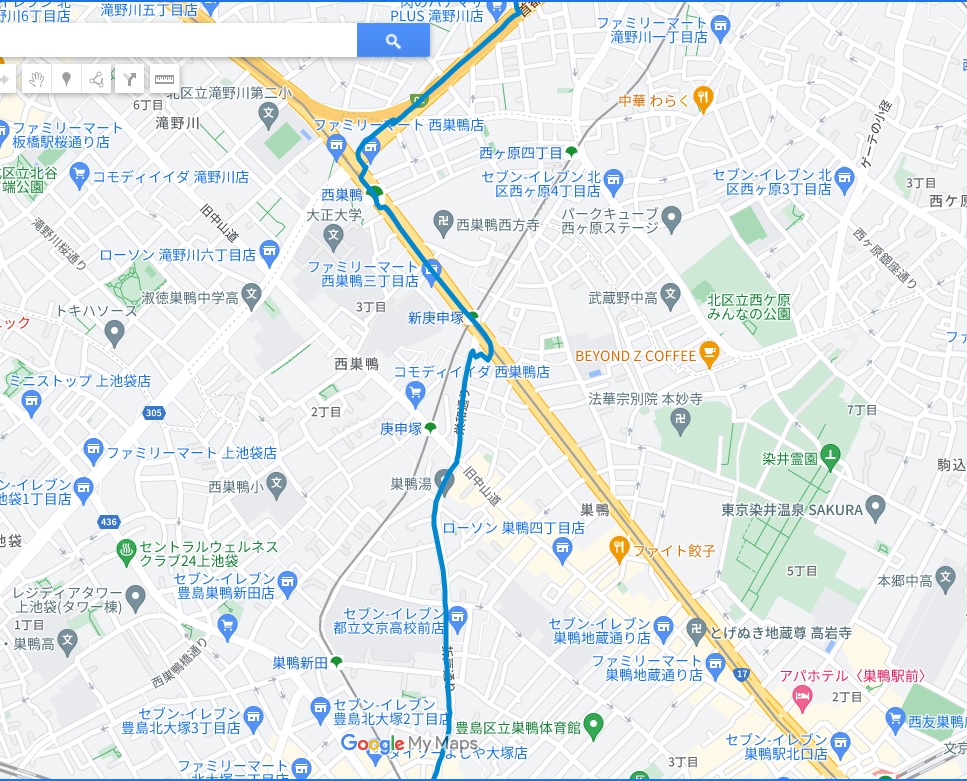Choose the add marker tool
The image size is (967, 781).
click(x=66, y=79)
